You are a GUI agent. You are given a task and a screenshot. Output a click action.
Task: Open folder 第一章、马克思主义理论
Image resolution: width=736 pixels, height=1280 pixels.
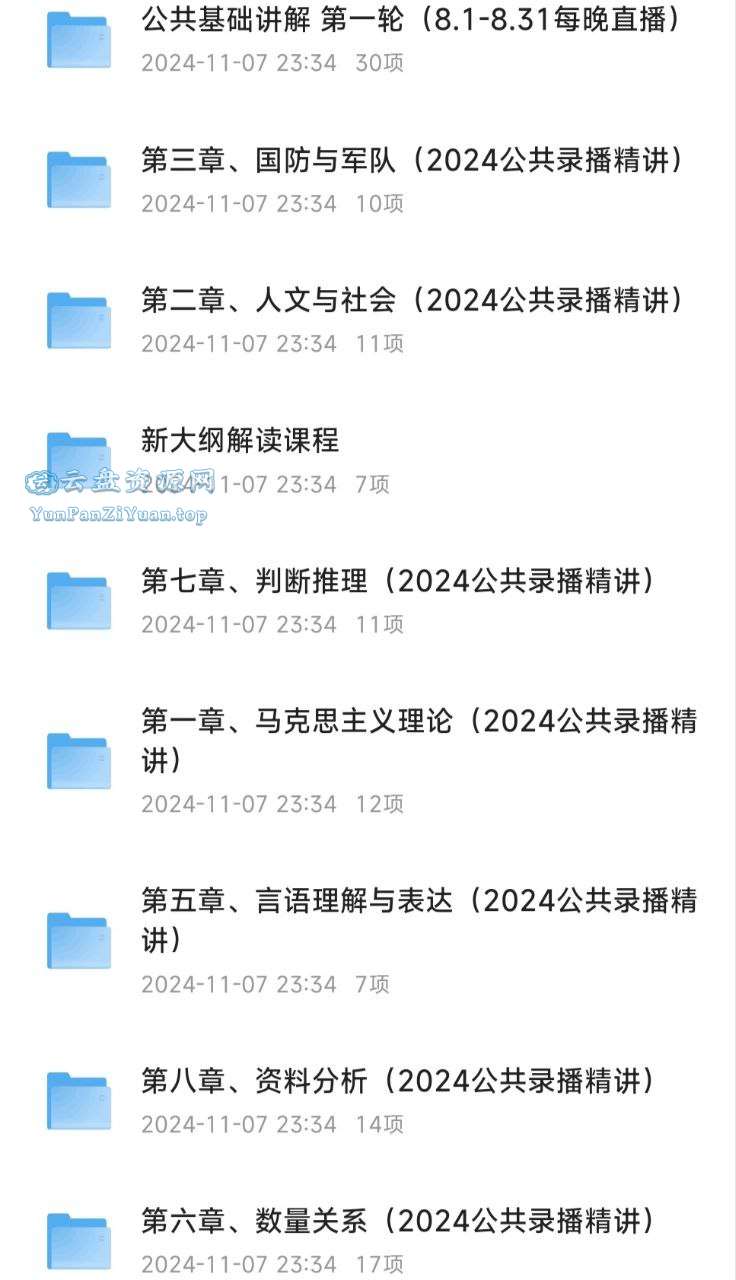[368, 760]
